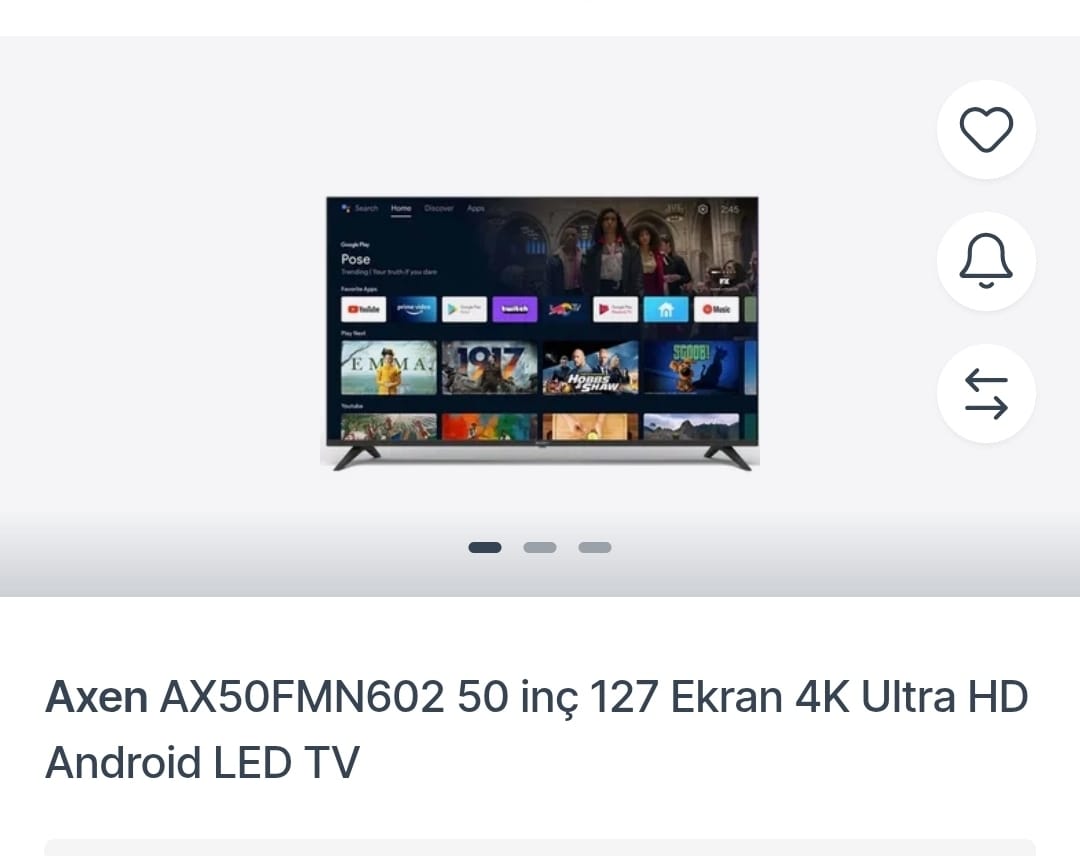Jump to the third image indicator dot
Image resolution: width=1080 pixels, height=856 pixels.
(x=594, y=547)
